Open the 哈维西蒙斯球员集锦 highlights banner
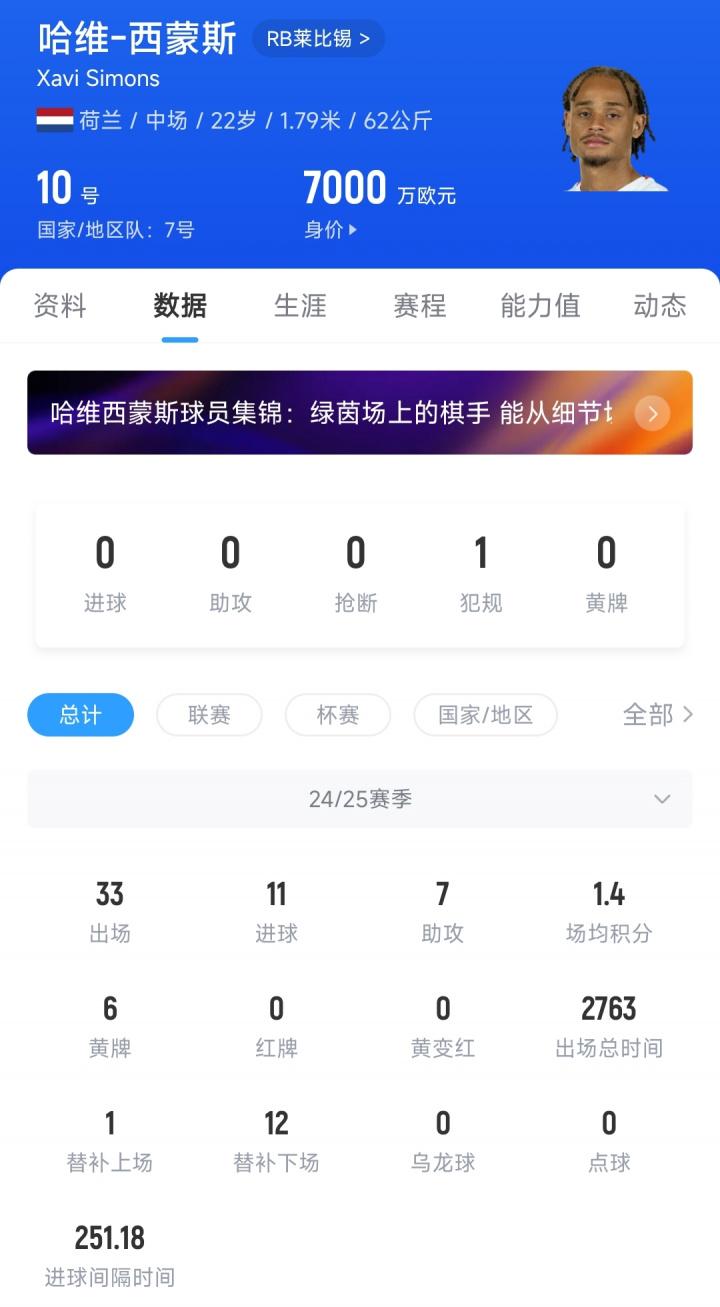The width and height of the screenshot is (720, 1307). point(330,412)
